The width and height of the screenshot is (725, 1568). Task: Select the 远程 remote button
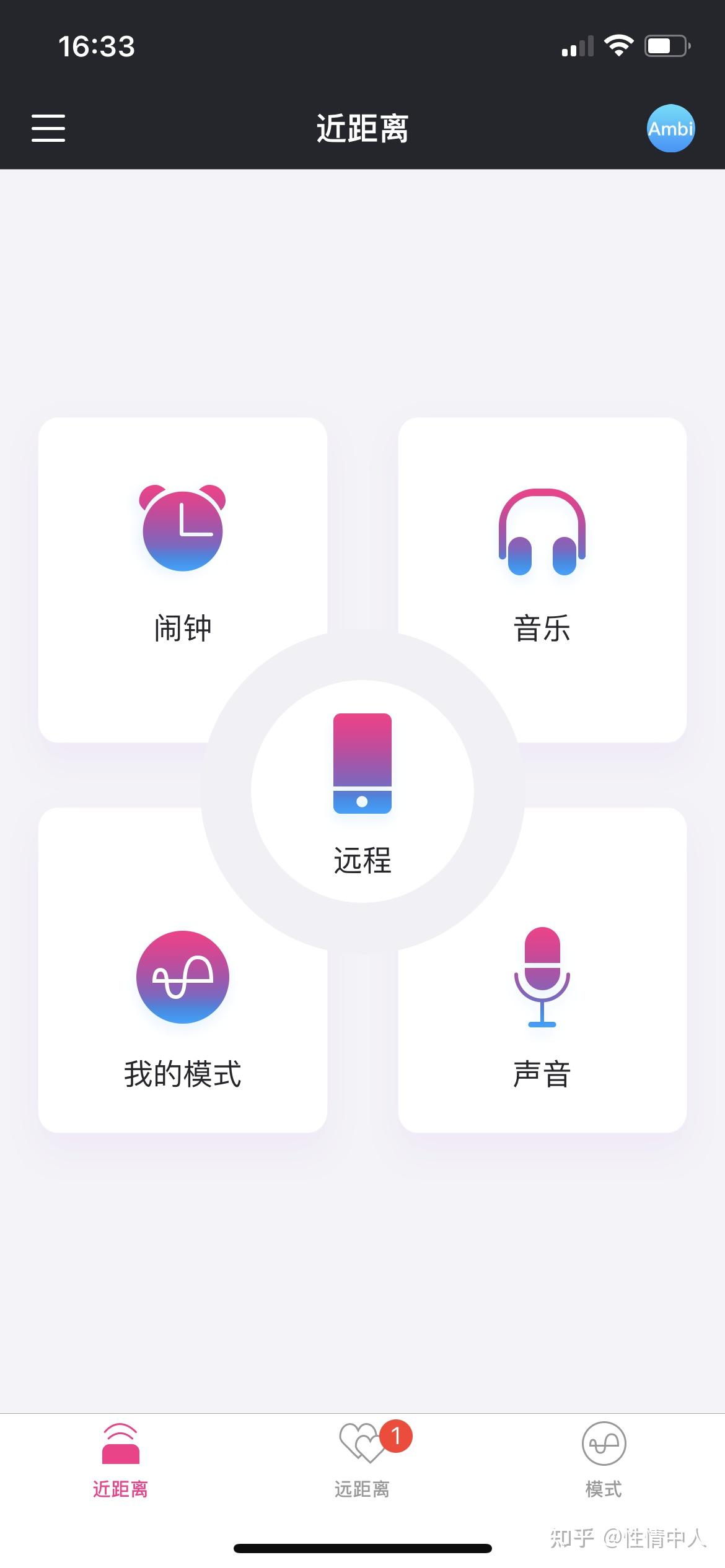362,791
